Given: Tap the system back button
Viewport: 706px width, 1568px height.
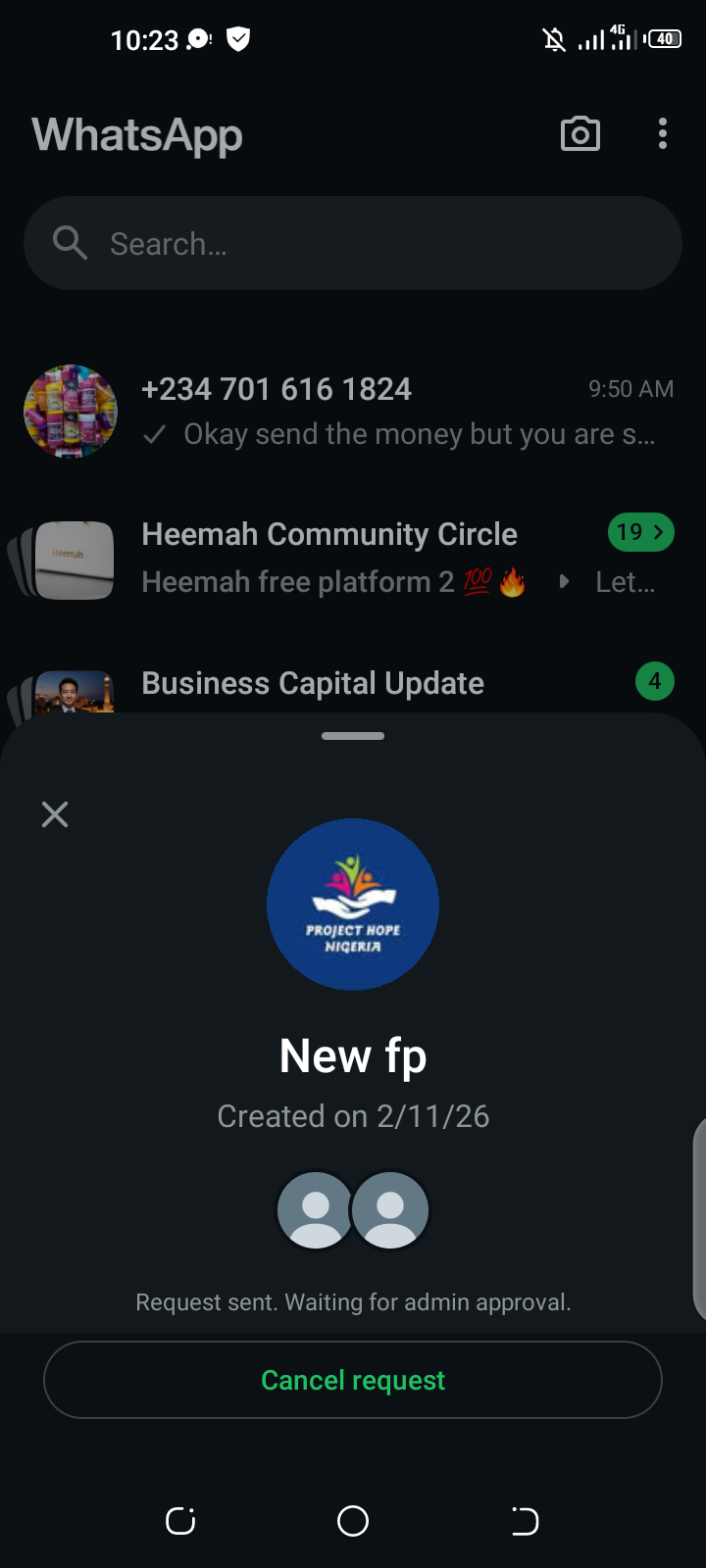Looking at the screenshot, I should pos(525,1521).
